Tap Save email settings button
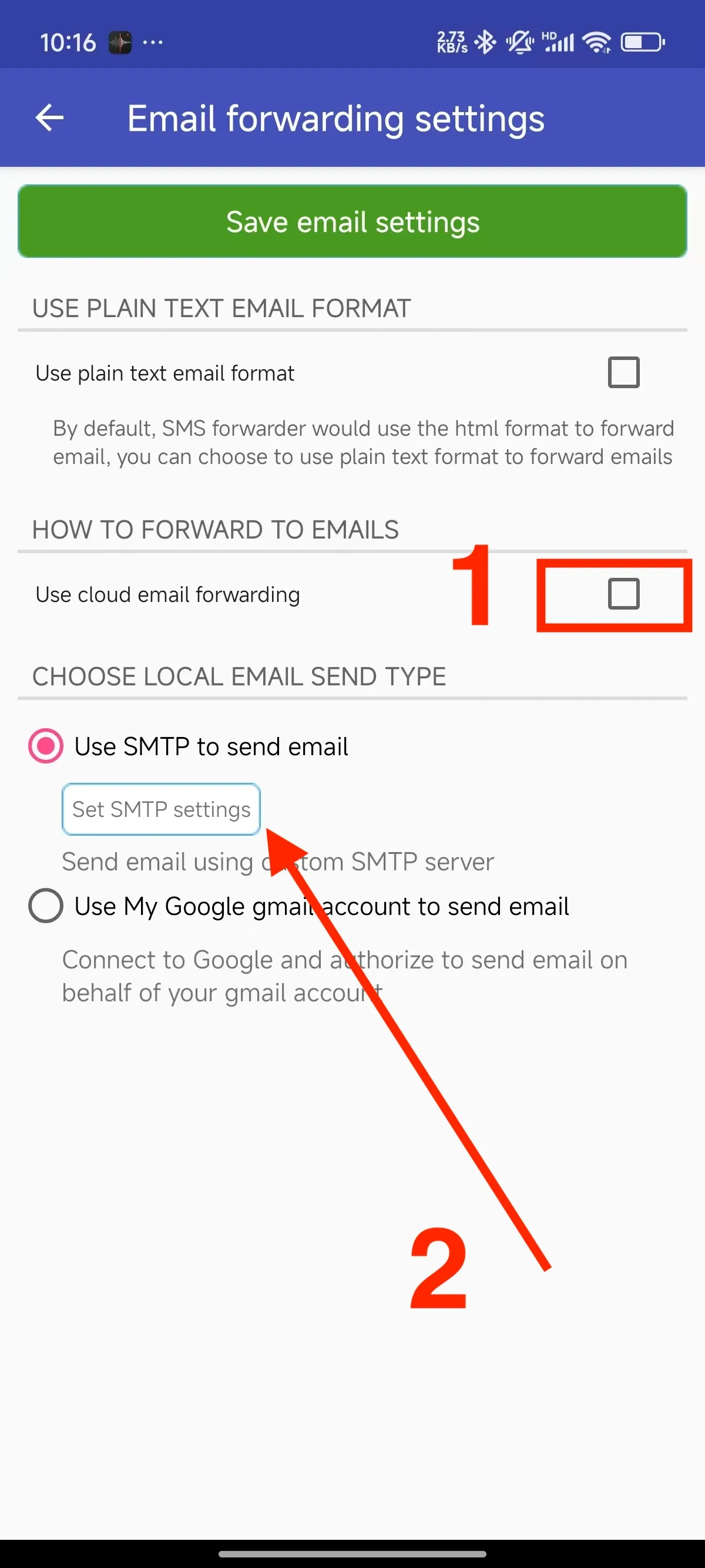This screenshot has height=1568, width=705. [x=352, y=221]
